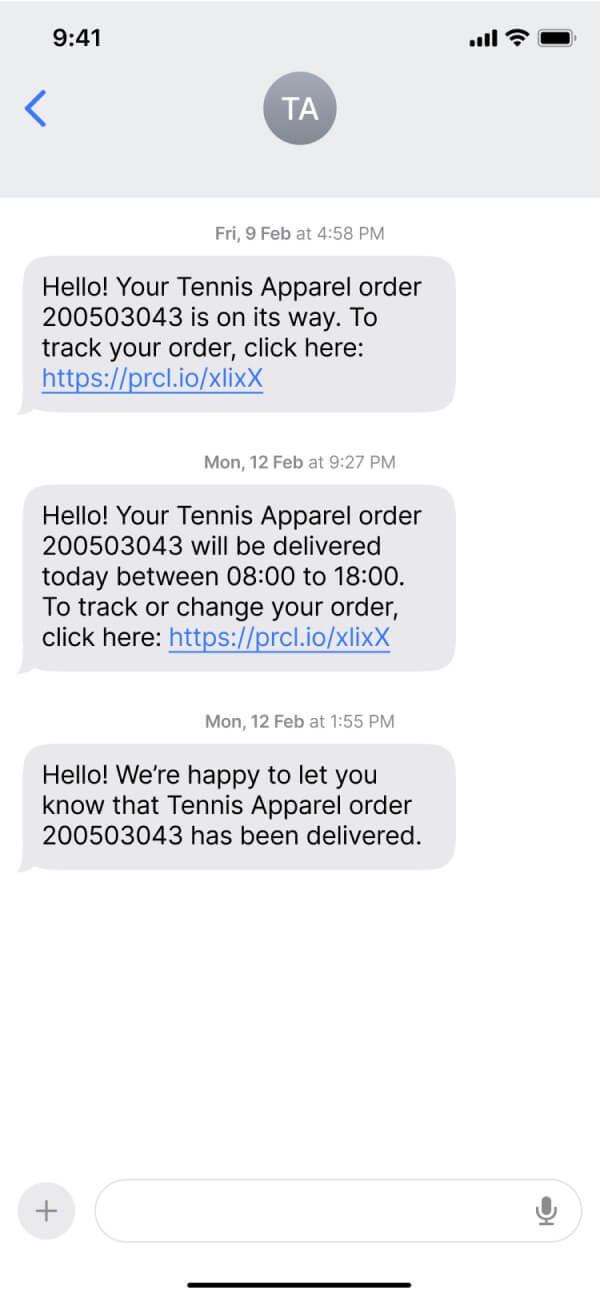Viewport: 600px width, 1300px height.
Task: Go back to the messages list
Action: coord(36,108)
